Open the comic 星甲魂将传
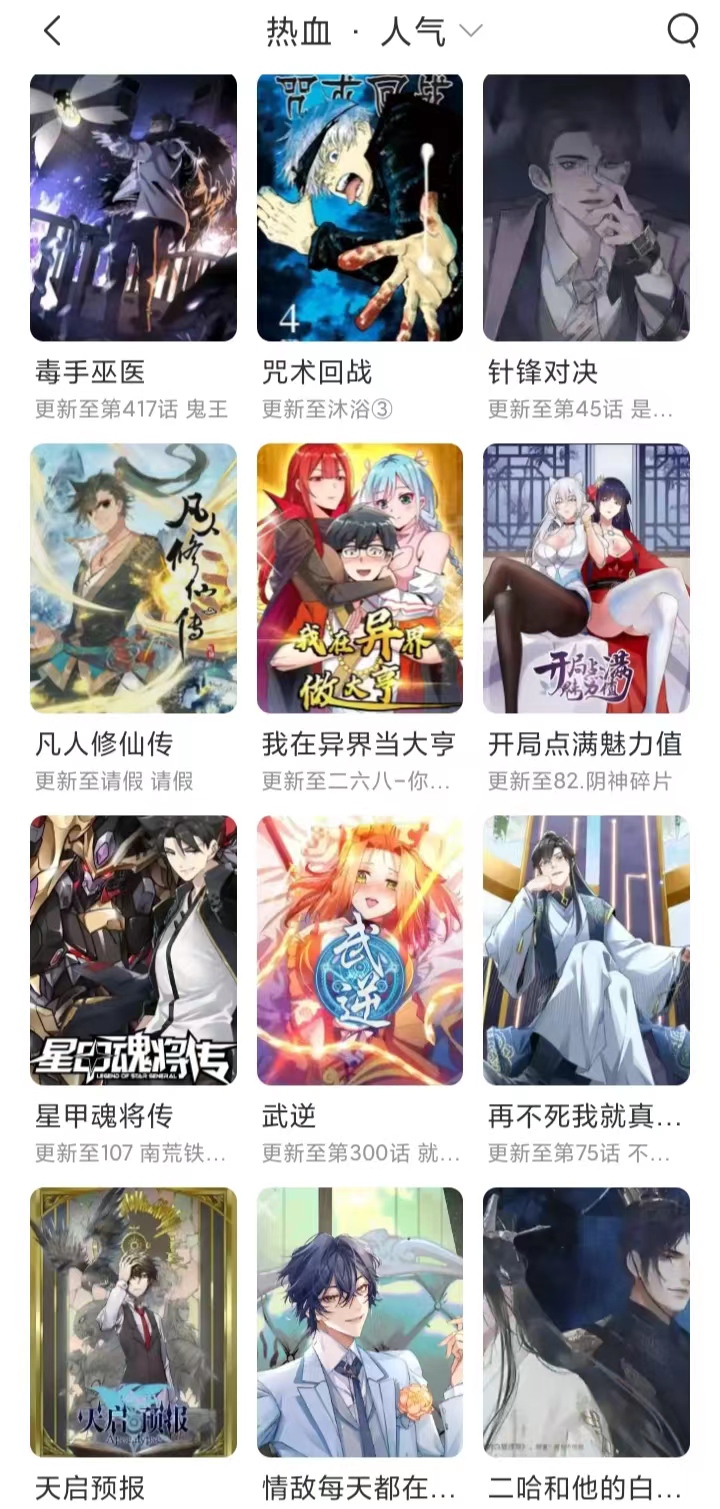This screenshot has height=1509, width=720. (133, 950)
